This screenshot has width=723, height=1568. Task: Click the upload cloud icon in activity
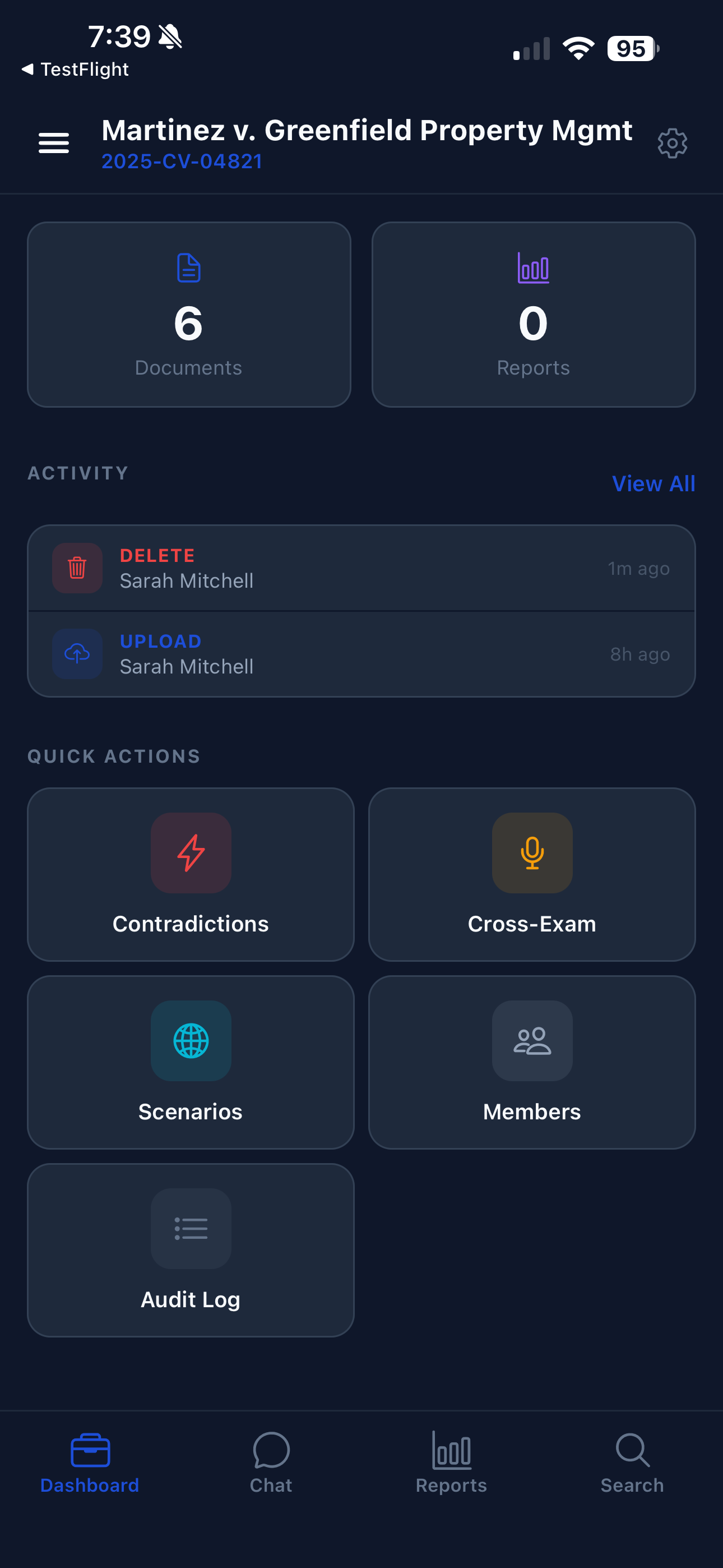click(x=77, y=654)
